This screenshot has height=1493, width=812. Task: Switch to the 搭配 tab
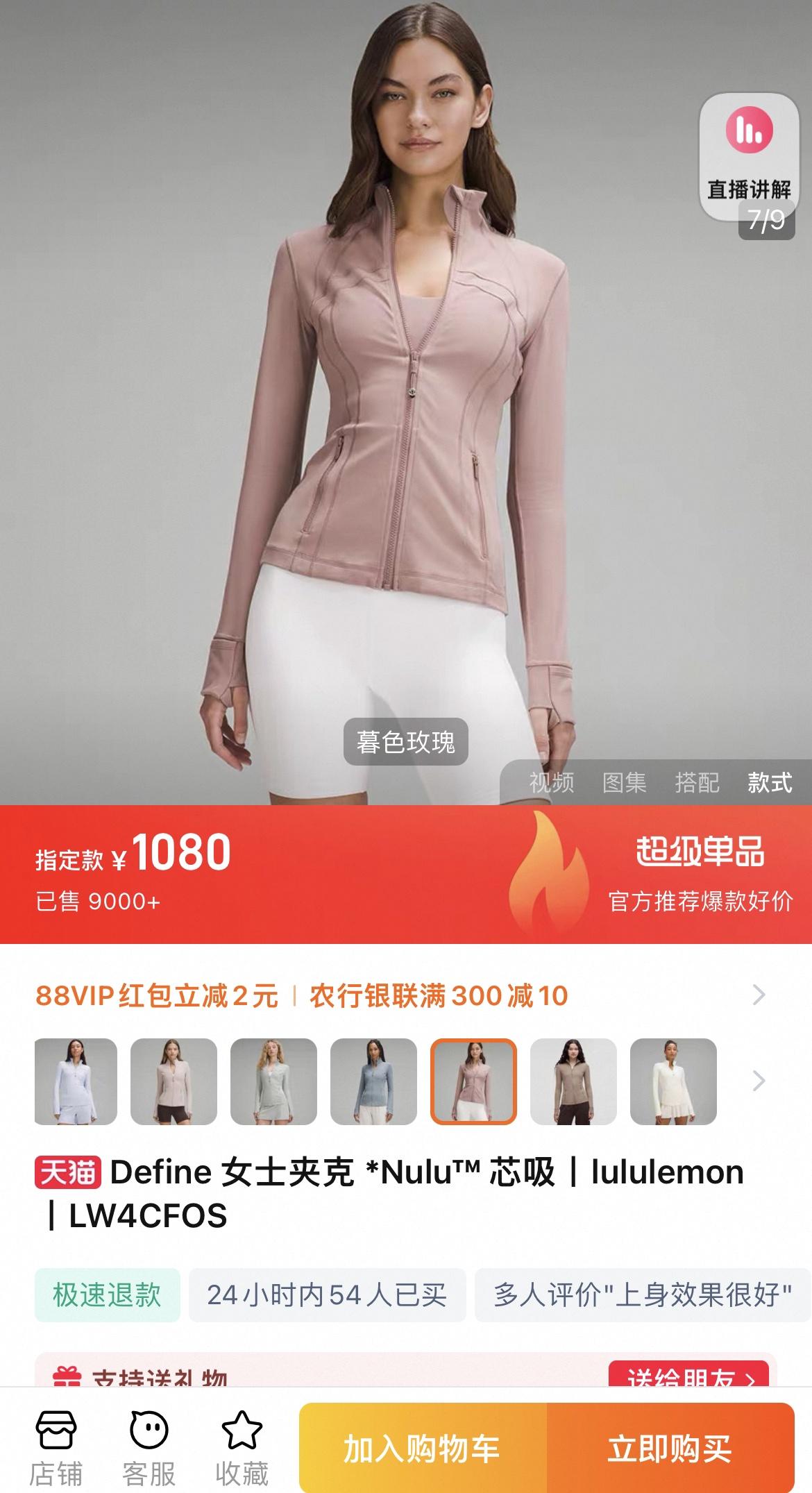[x=697, y=782]
